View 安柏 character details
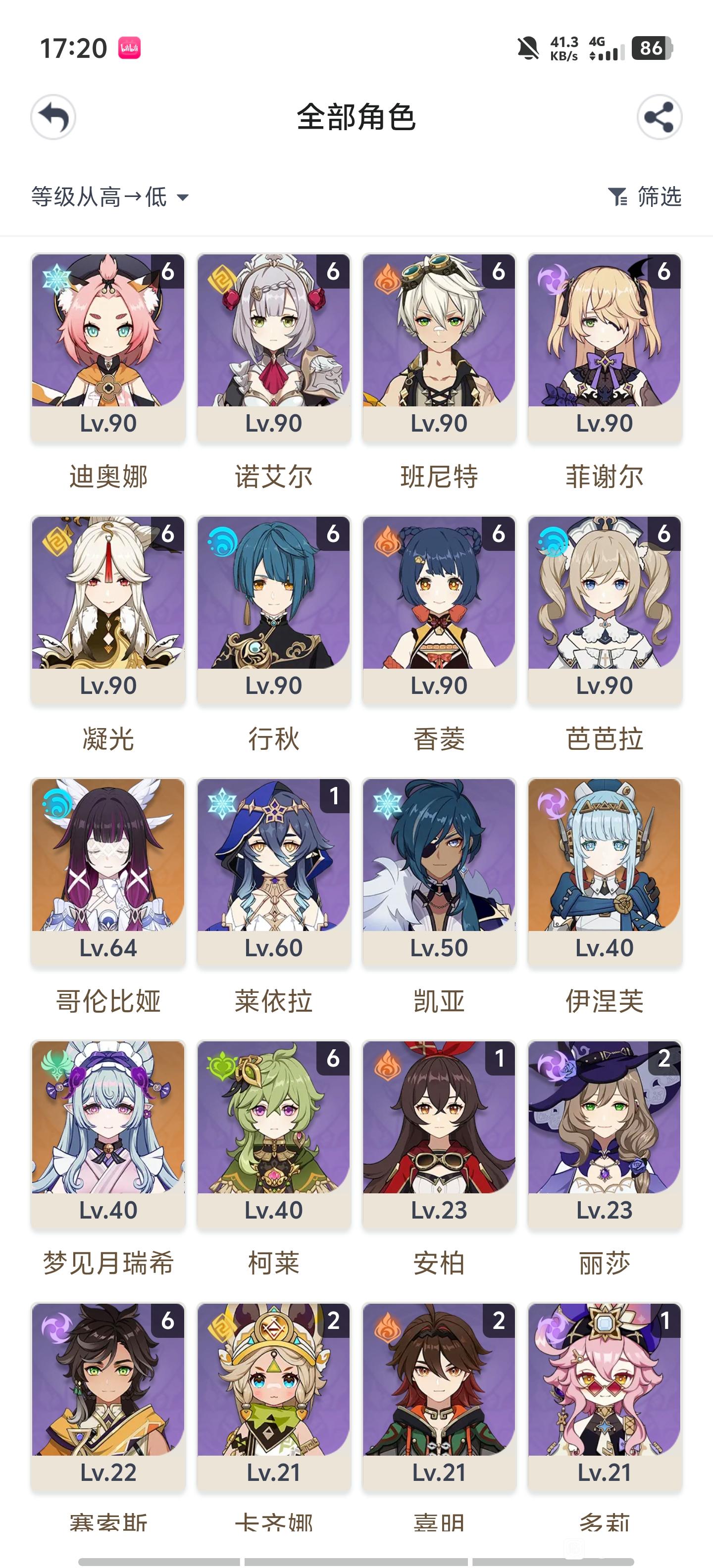This screenshot has width=713, height=1568. [x=439, y=1134]
